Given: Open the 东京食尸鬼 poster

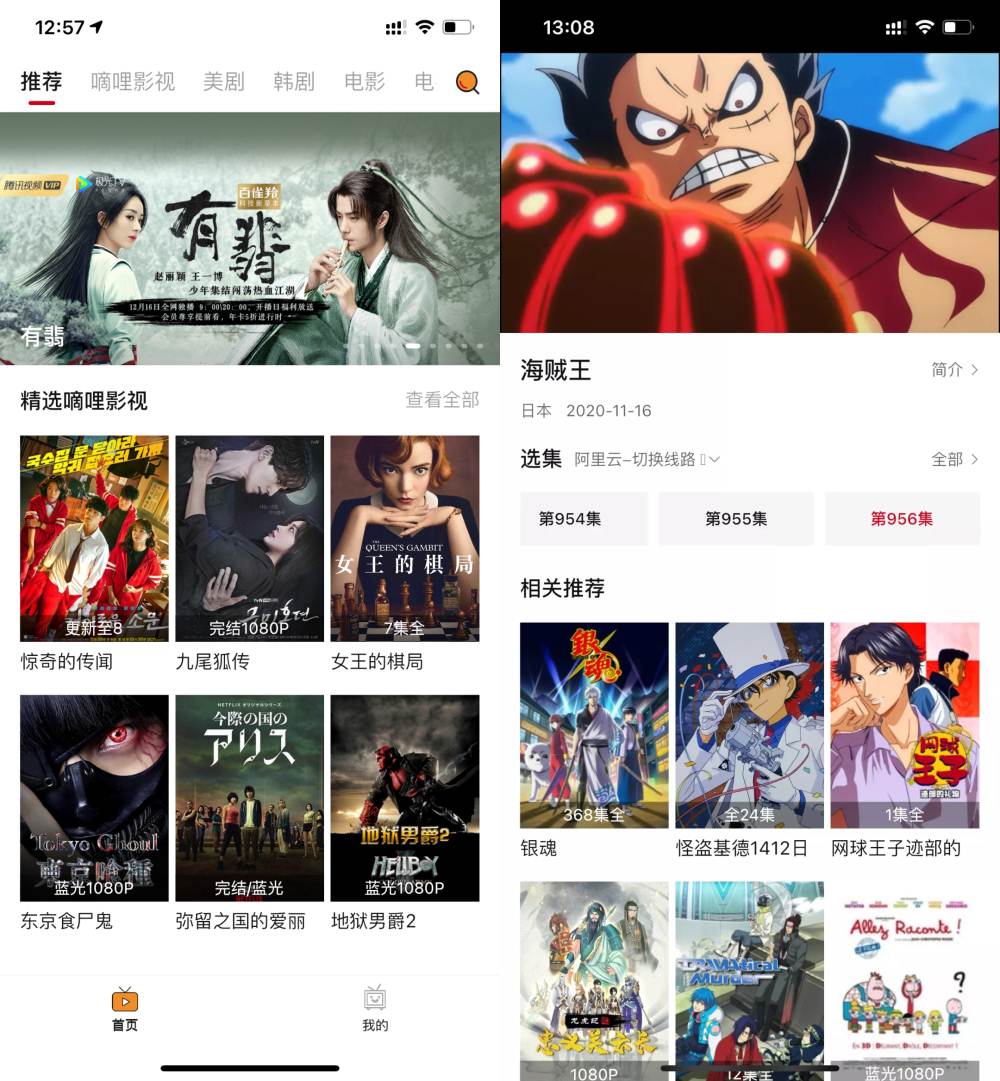Looking at the screenshot, I should [93, 797].
